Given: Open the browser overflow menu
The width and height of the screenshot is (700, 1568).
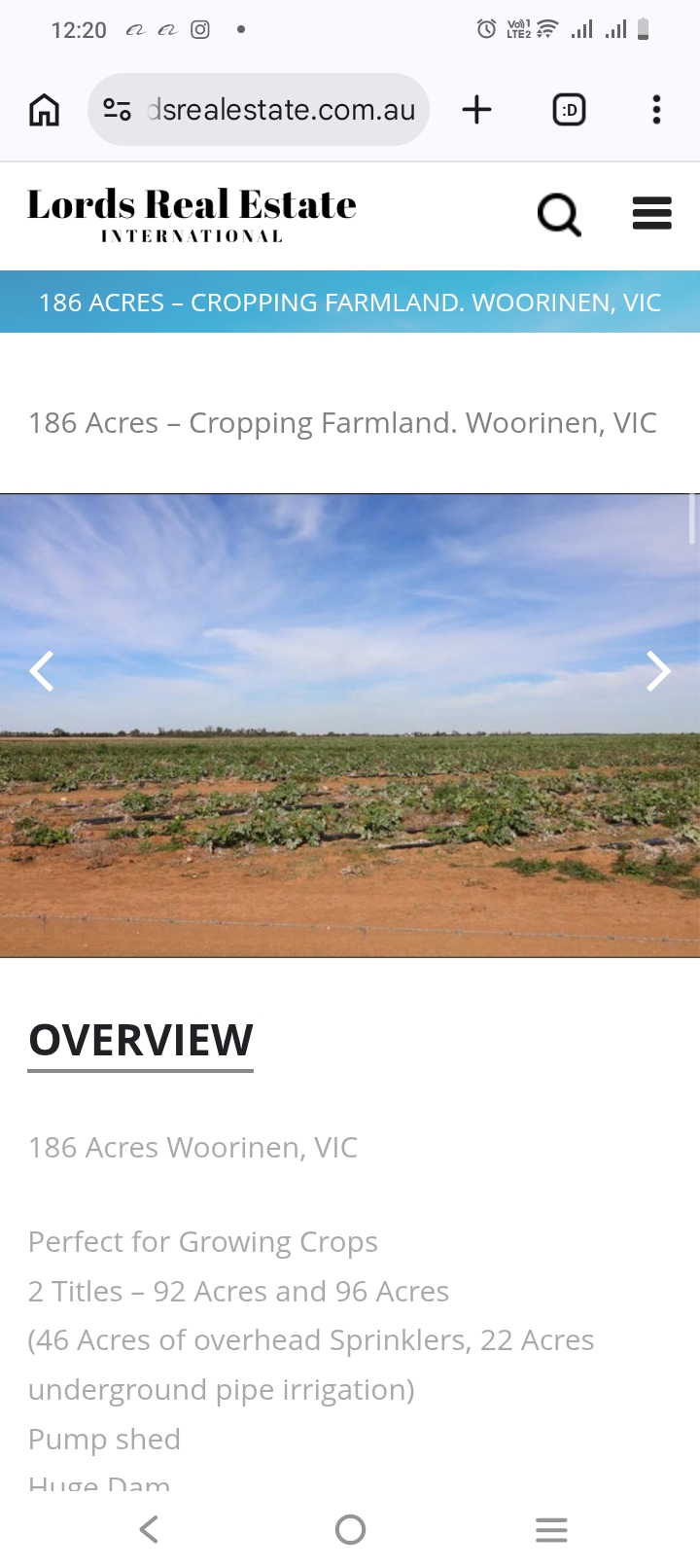Looking at the screenshot, I should (x=657, y=110).
